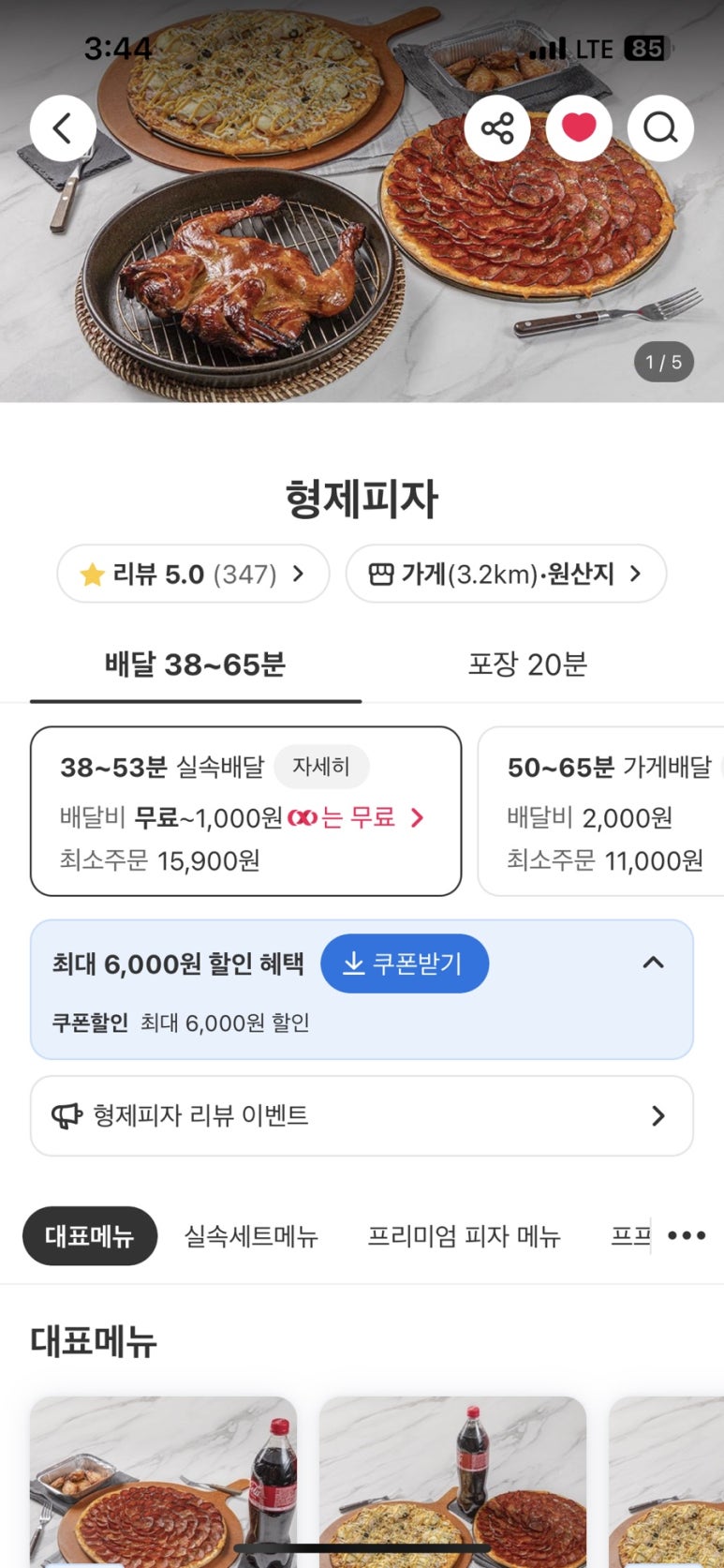This screenshot has width=724, height=1568.
Task: Open the 리뷰 5.0 reviews chip
Action: (x=193, y=574)
